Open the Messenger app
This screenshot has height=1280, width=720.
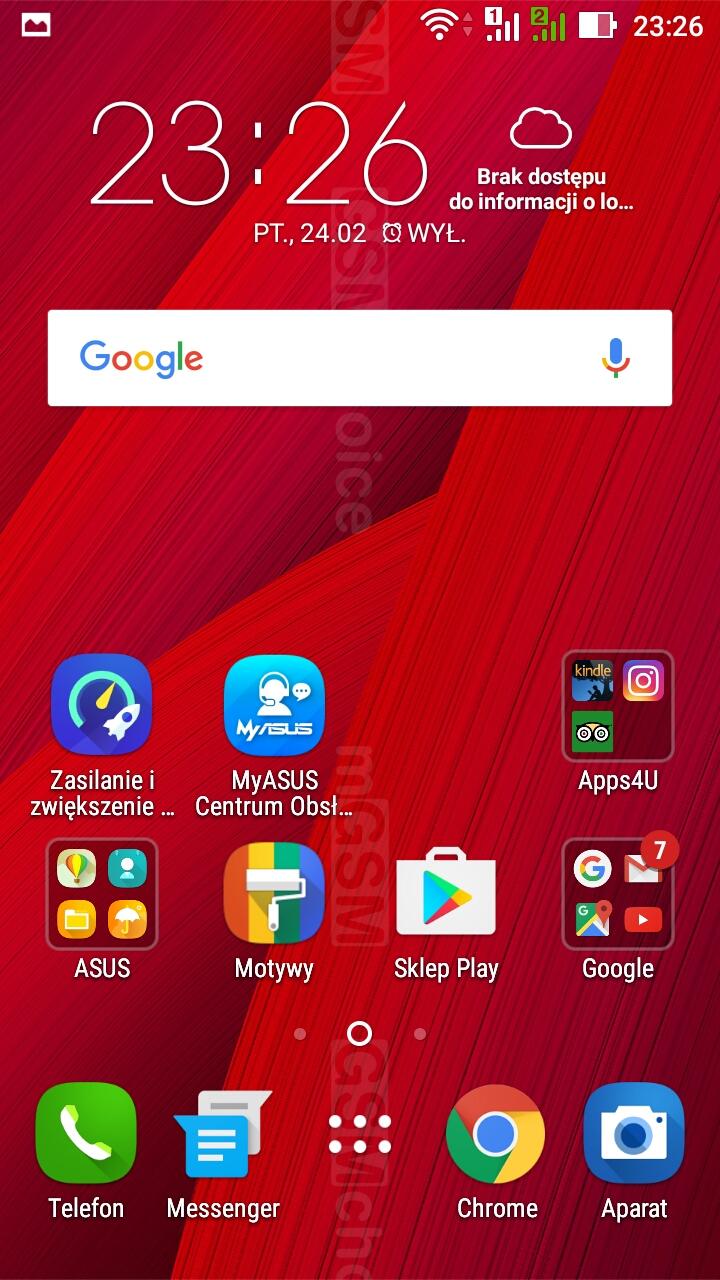click(223, 1134)
